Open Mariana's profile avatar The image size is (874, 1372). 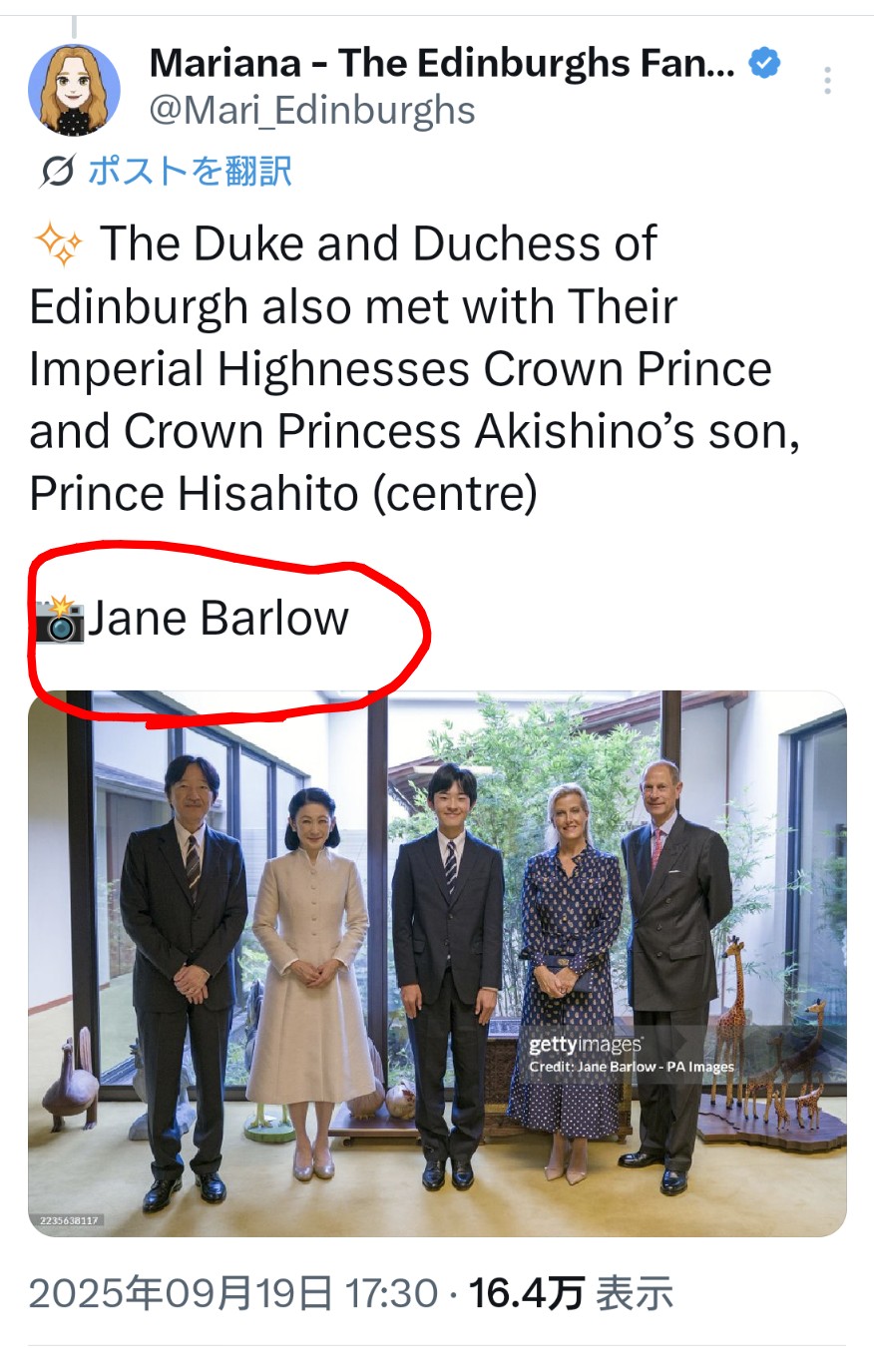pyautogui.click(x=74, y=89)
